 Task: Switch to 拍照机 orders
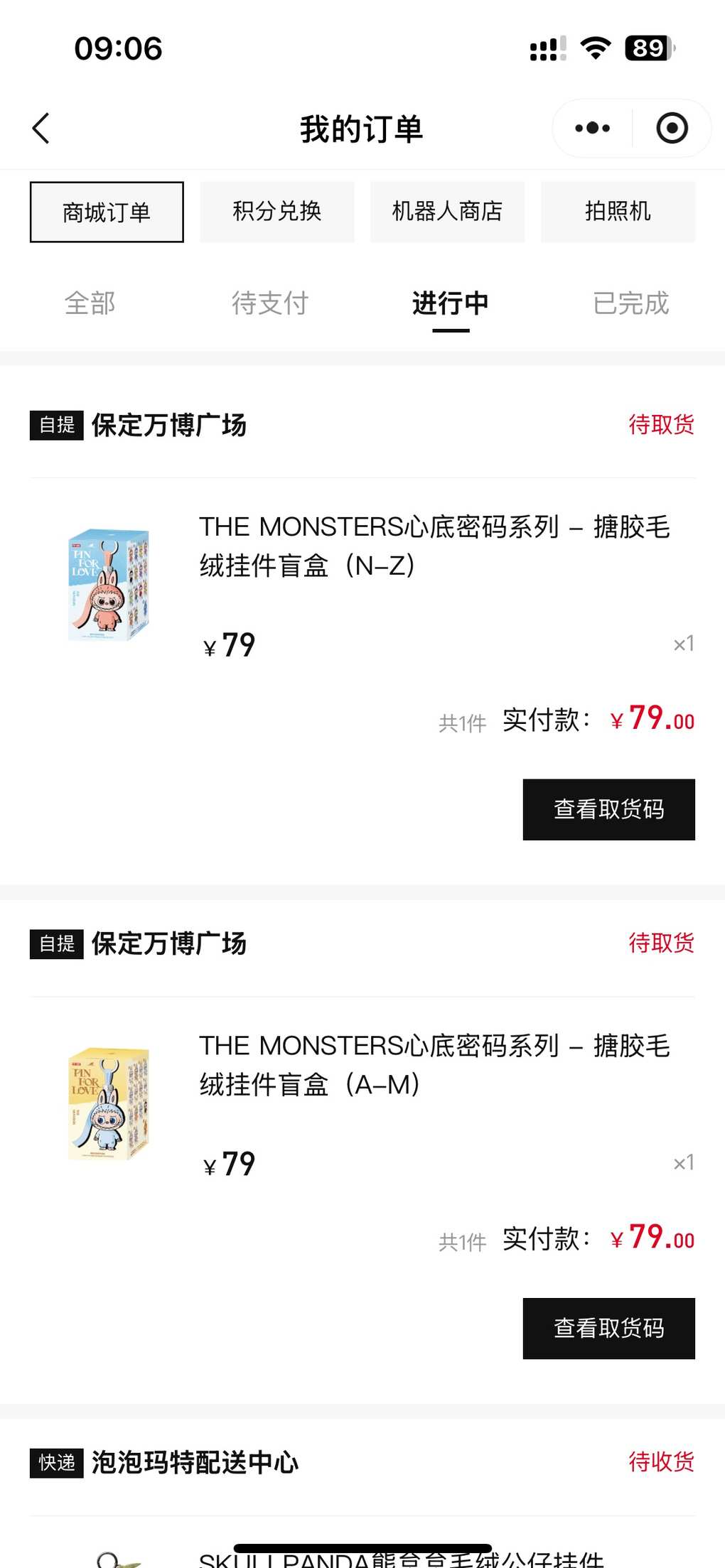click(618, 212)
